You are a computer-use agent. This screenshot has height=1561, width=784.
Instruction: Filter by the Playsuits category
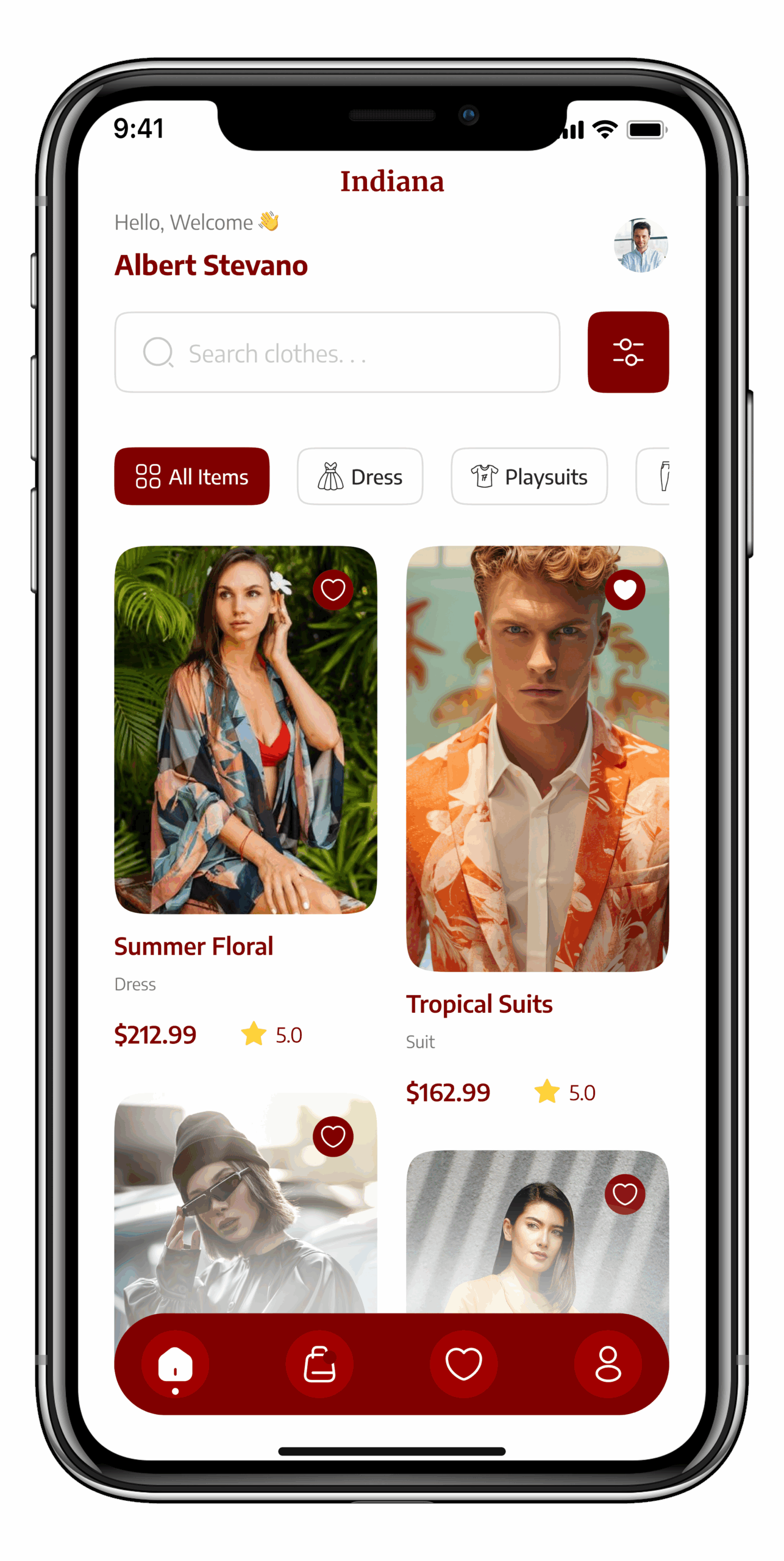click(x=529, y=476)
